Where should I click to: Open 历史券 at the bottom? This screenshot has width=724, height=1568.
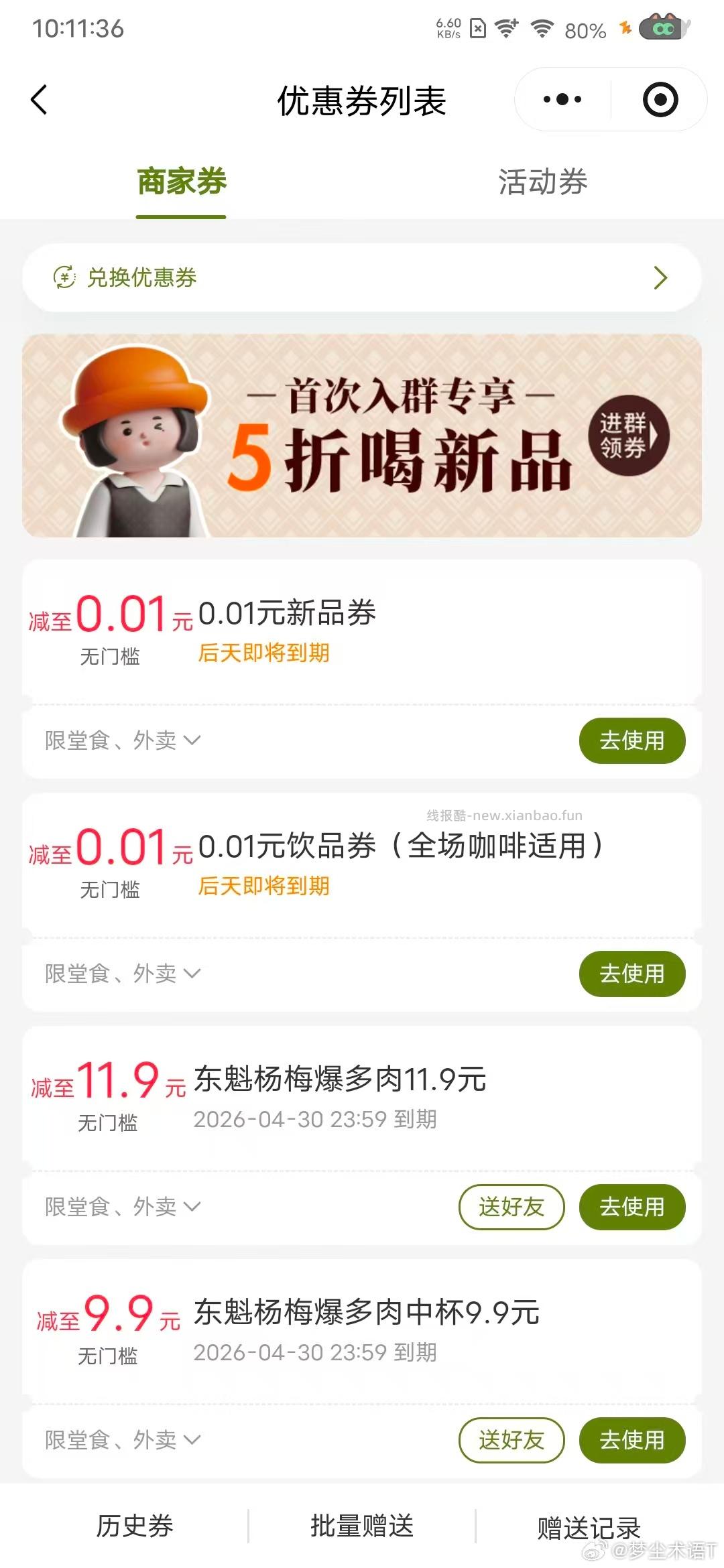point(136,1526)
